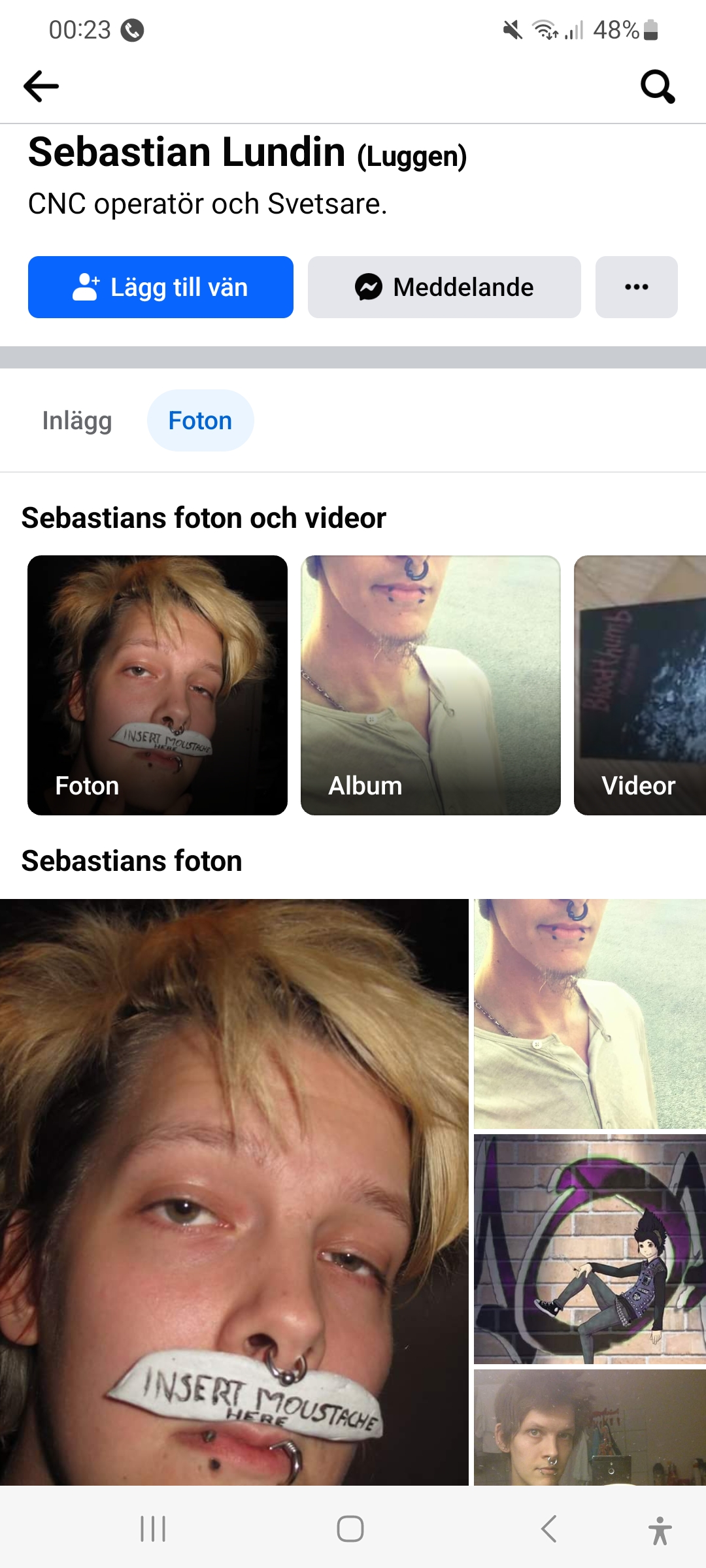Open recent apps from navigation bar
Viewport: 706px width, 1568px height.
pyautogui.click(x=153, y=1529)
